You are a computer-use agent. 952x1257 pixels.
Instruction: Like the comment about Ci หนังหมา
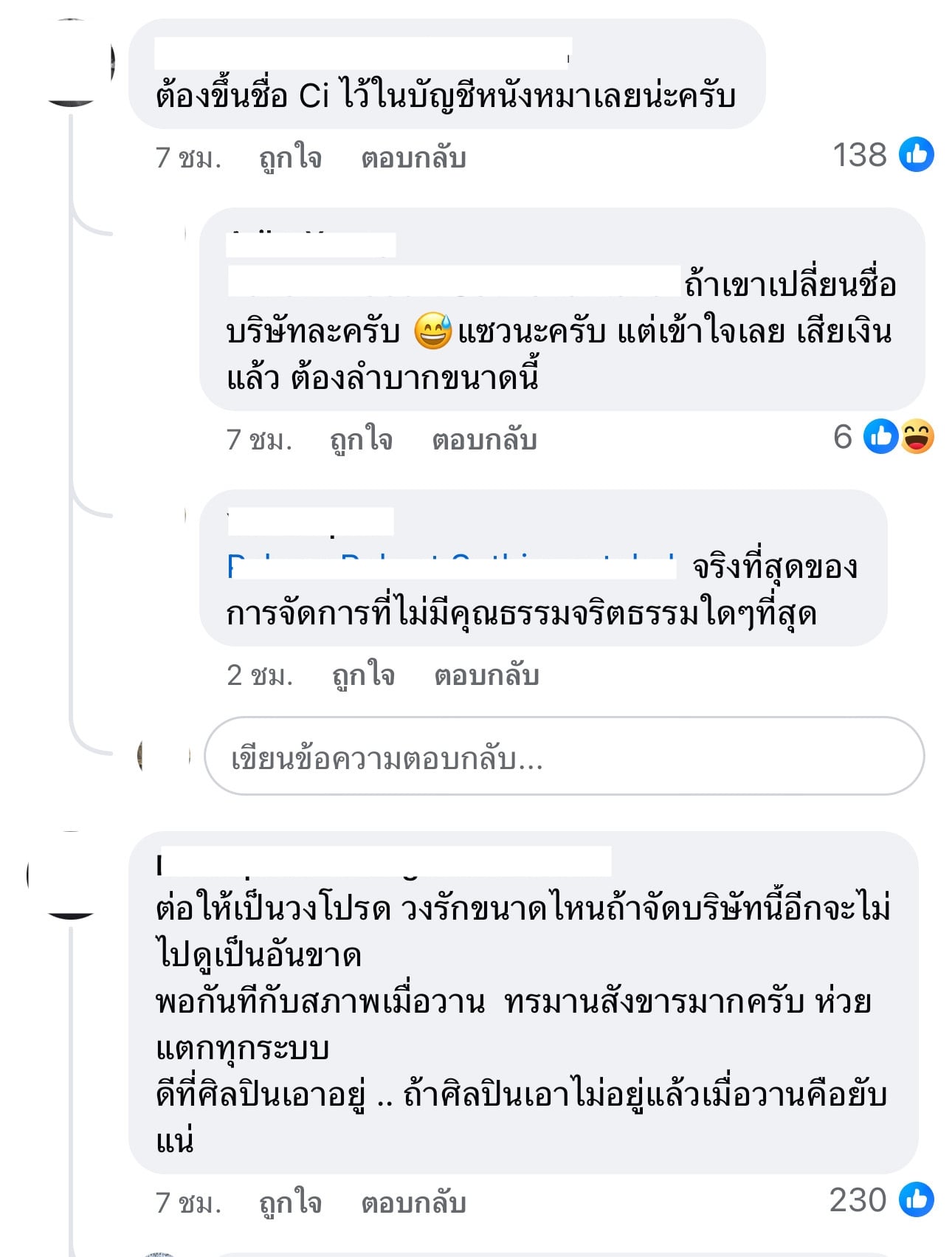click(x=290, y=158)
